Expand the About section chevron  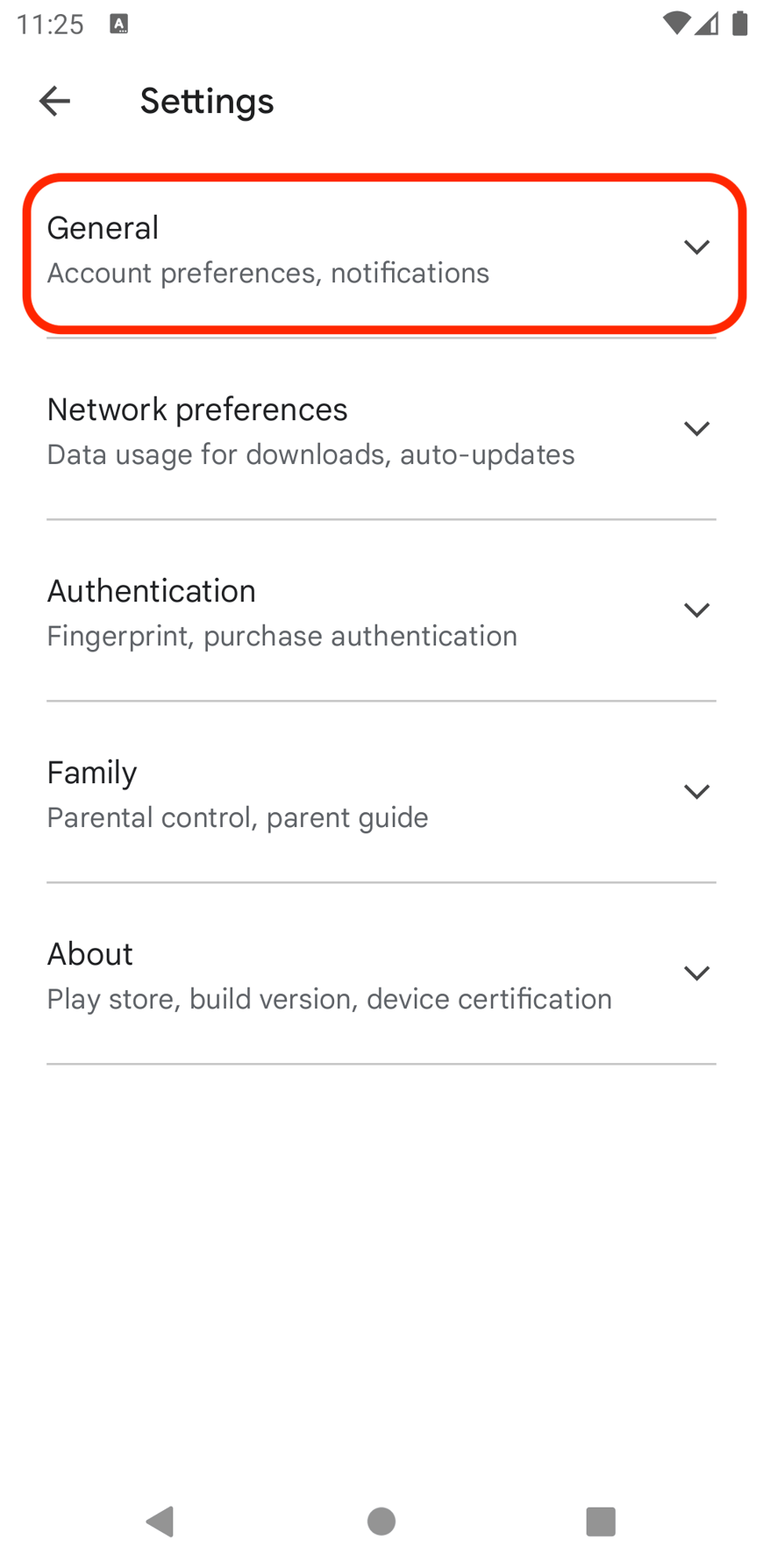tap(697, 973)
